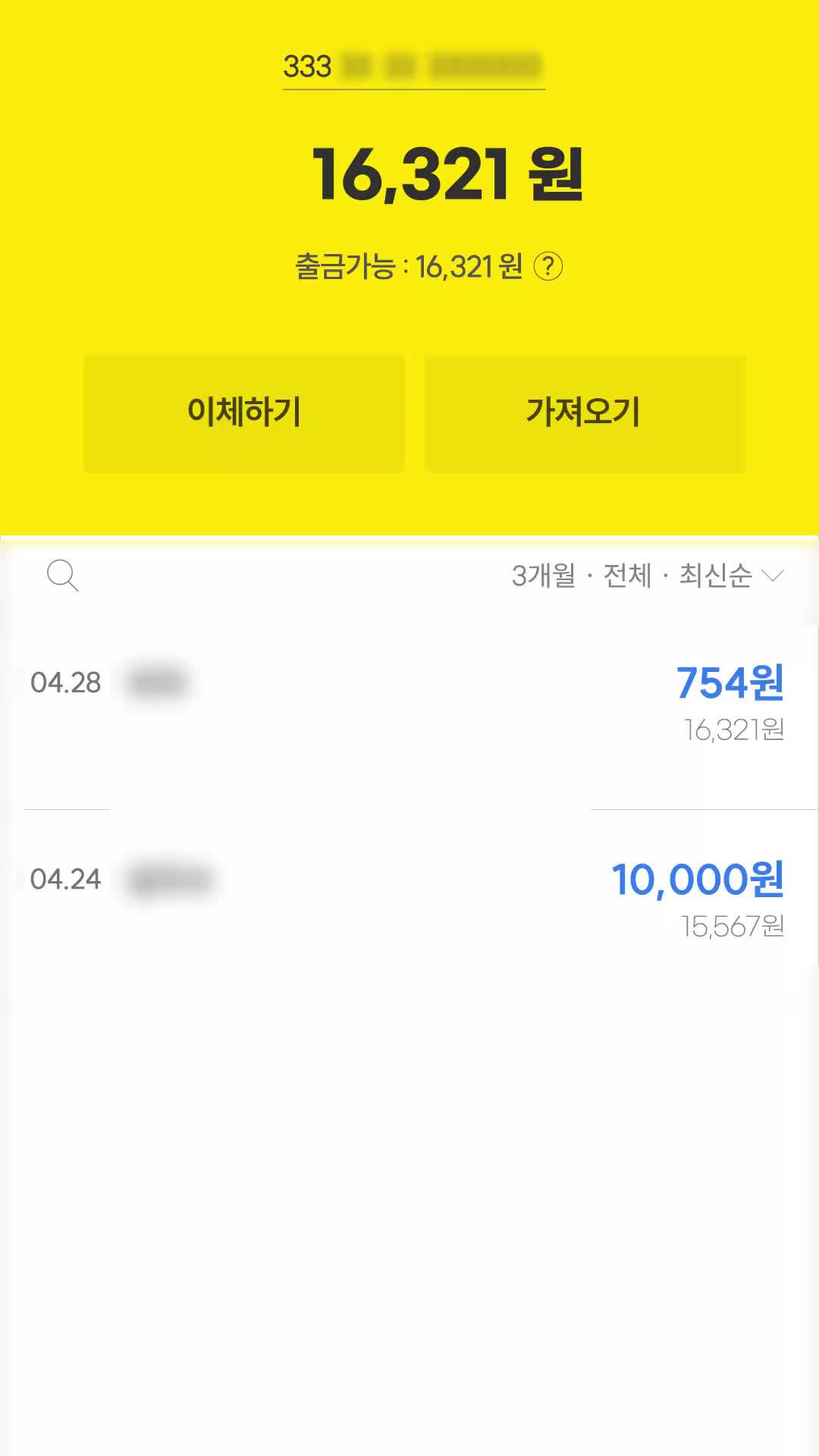Open the 3개월 period filter

pyautogui.click(x=544, y=577)
